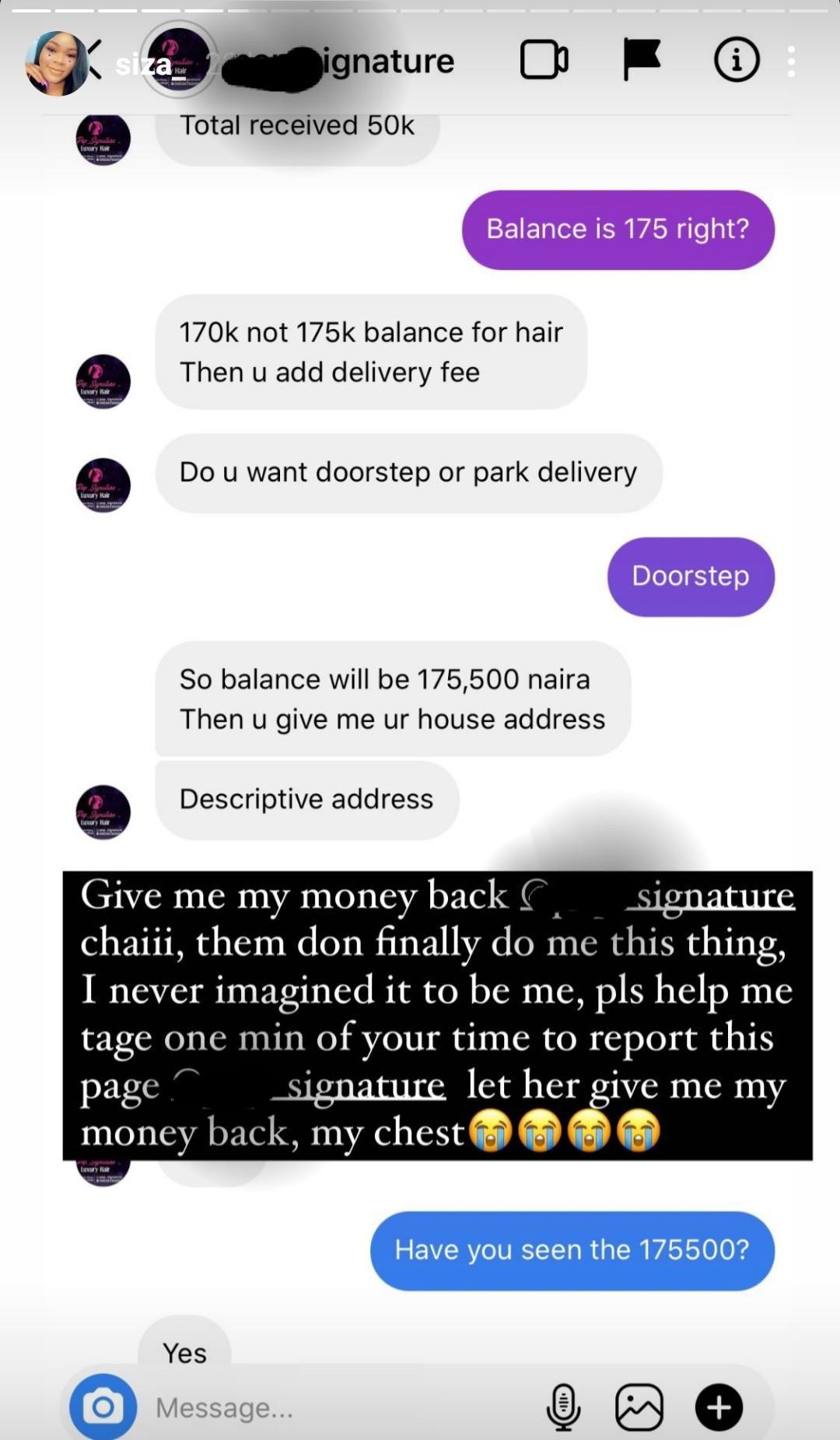Open the story's three-dot options menu
Screen dimensions: 840x1440
791,61
